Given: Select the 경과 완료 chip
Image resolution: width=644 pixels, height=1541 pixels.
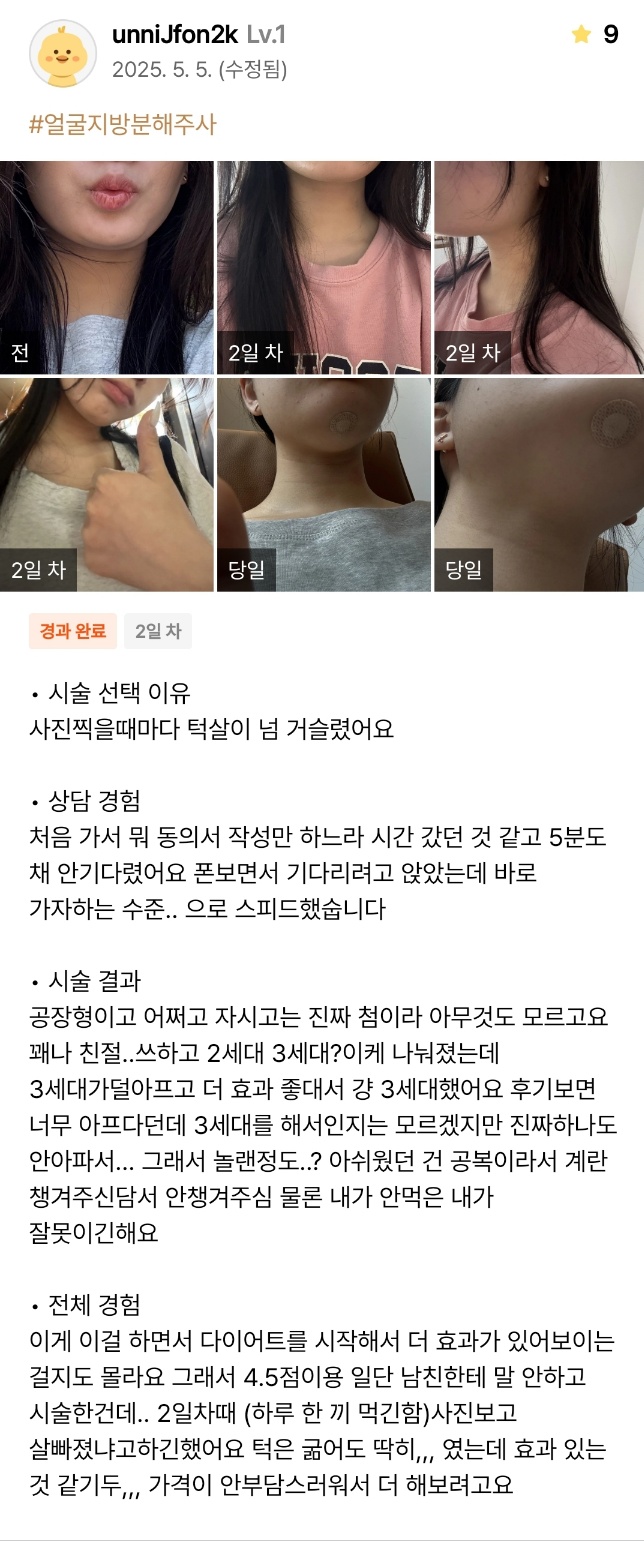Looking at the screenshot, I should [x=73, y=631].
